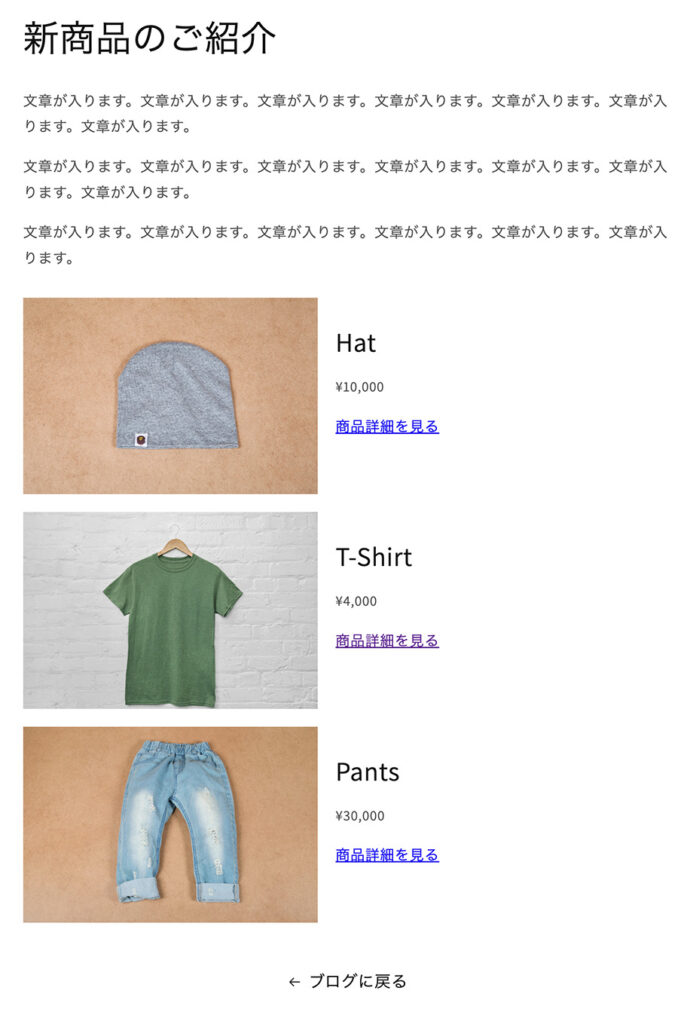Open 商品詳細を見る link for T-Shirt
This screenshot has height=1024, width=693.
point(387,641)
